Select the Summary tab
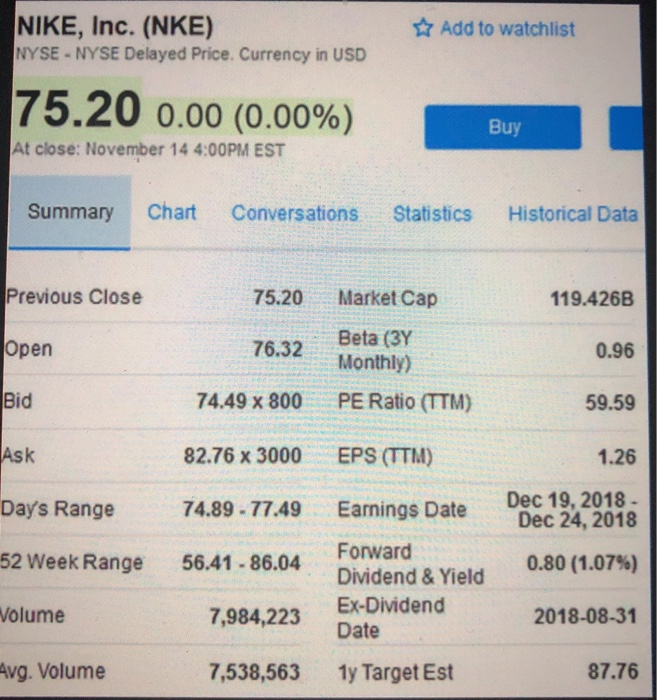The height and width of the screenshot is (700, 657). [70, 213]
